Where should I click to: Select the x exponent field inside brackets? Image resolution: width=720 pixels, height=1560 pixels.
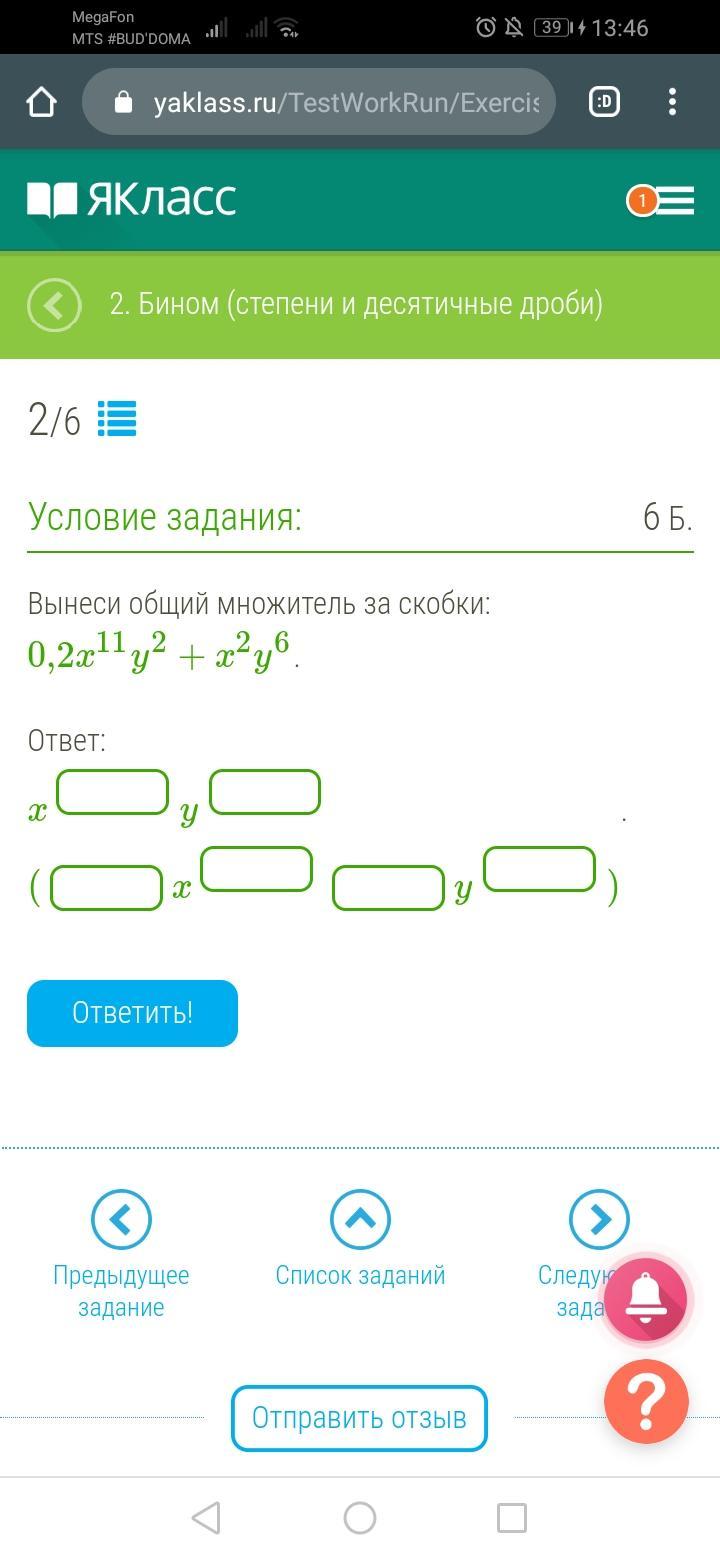(x=257, y=869)
